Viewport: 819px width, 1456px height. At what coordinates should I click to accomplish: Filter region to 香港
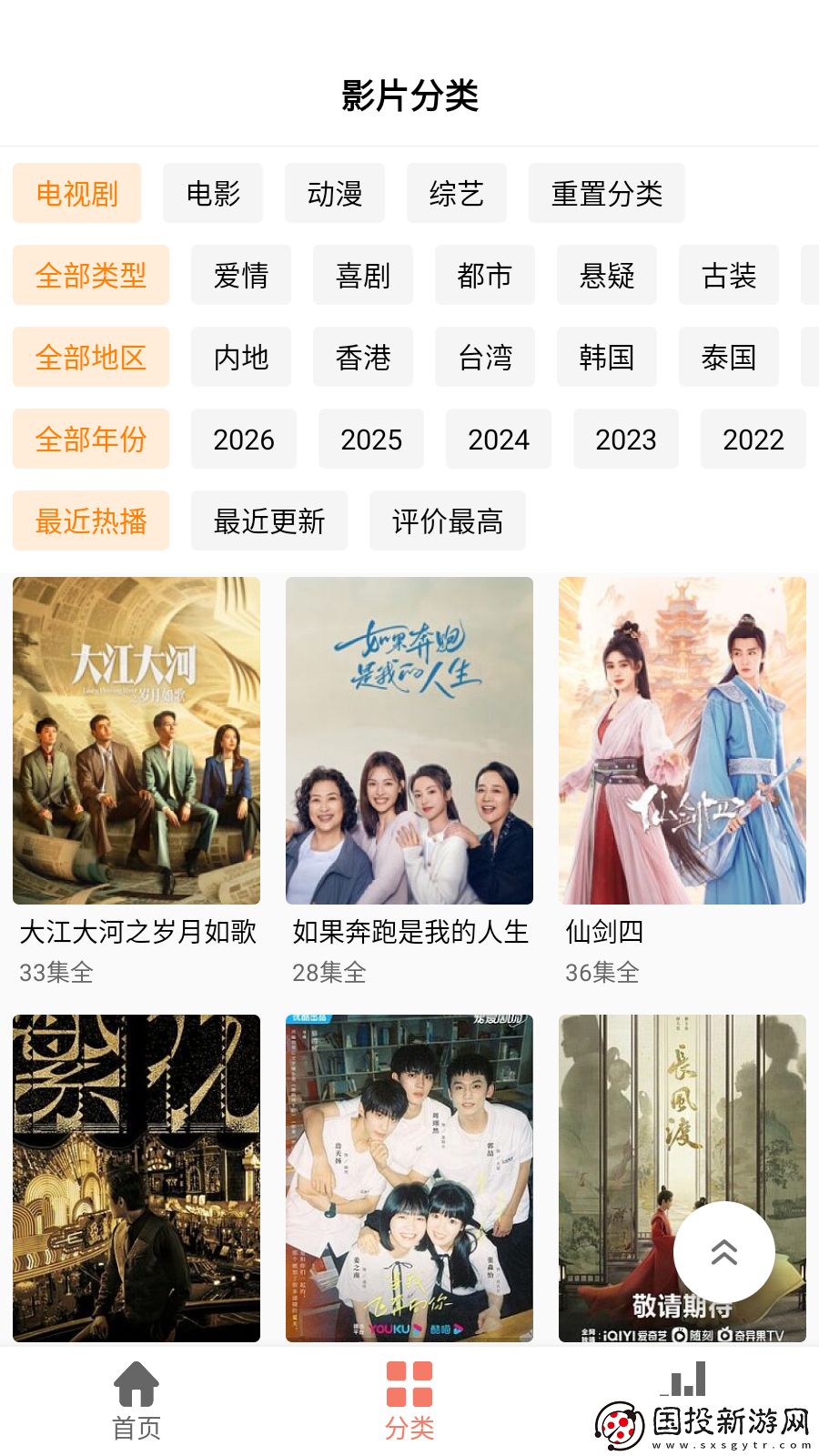[x=363, y=357]
